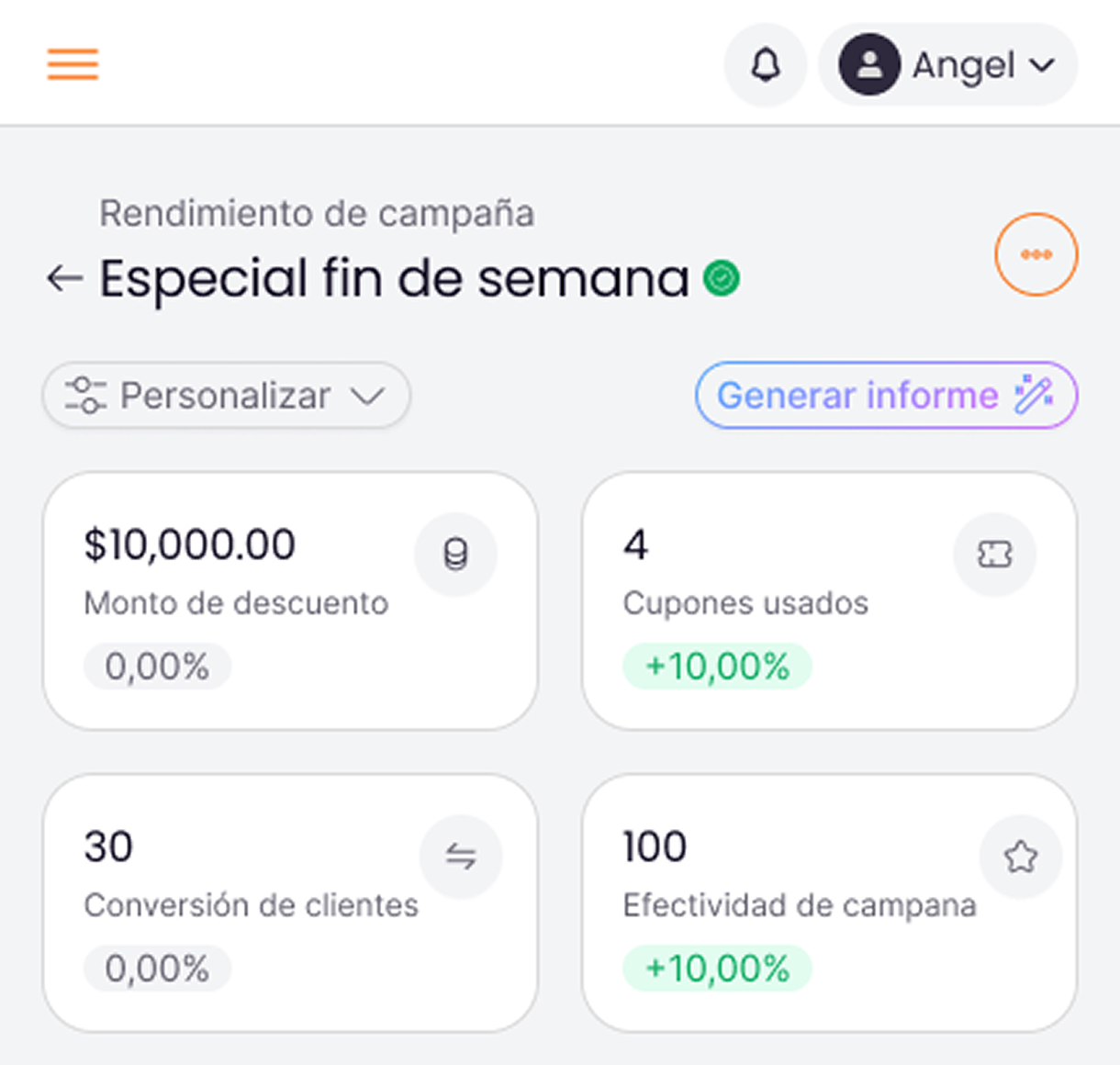Open the hamburger drawer menu

click(73, 64)
